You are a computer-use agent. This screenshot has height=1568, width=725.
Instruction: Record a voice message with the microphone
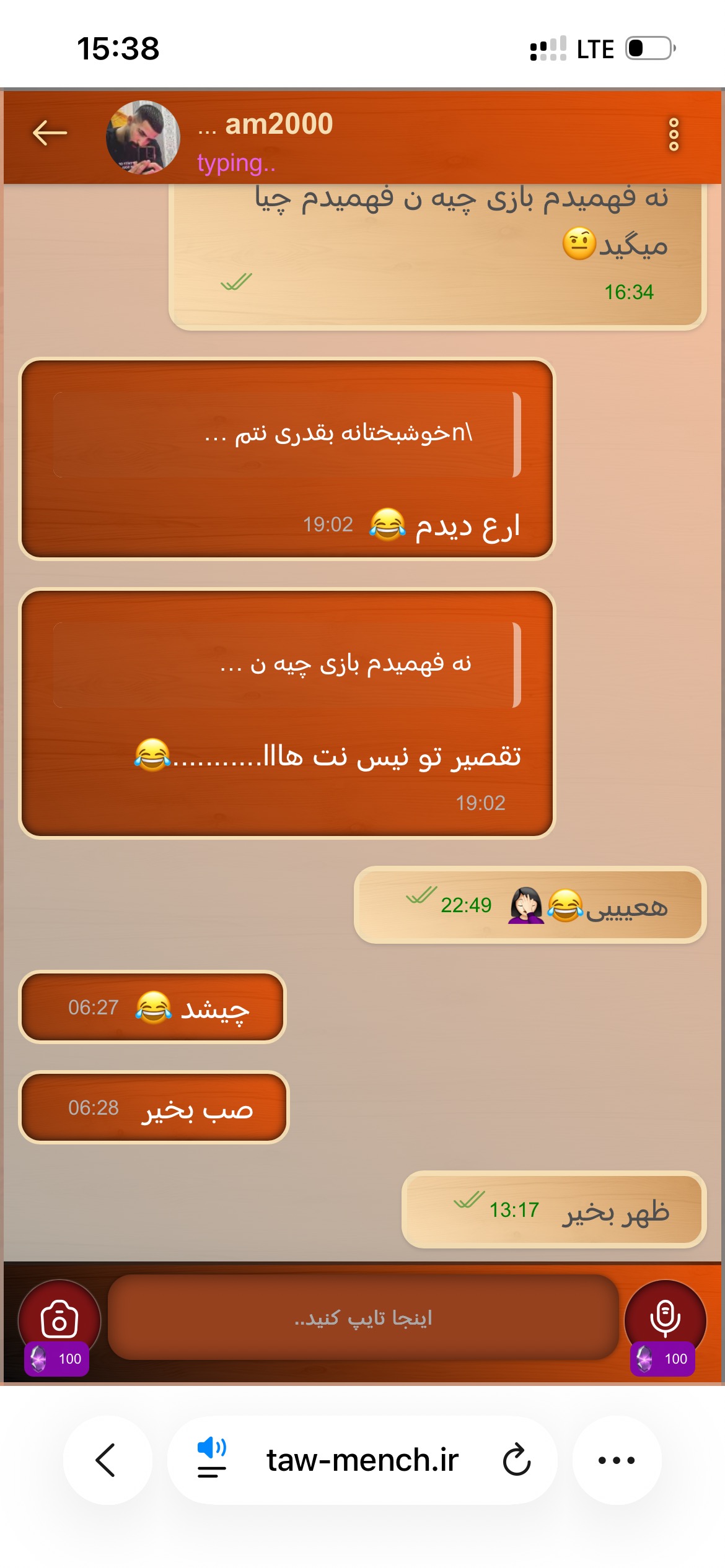pyautogui.click(x=665, y=1320)
